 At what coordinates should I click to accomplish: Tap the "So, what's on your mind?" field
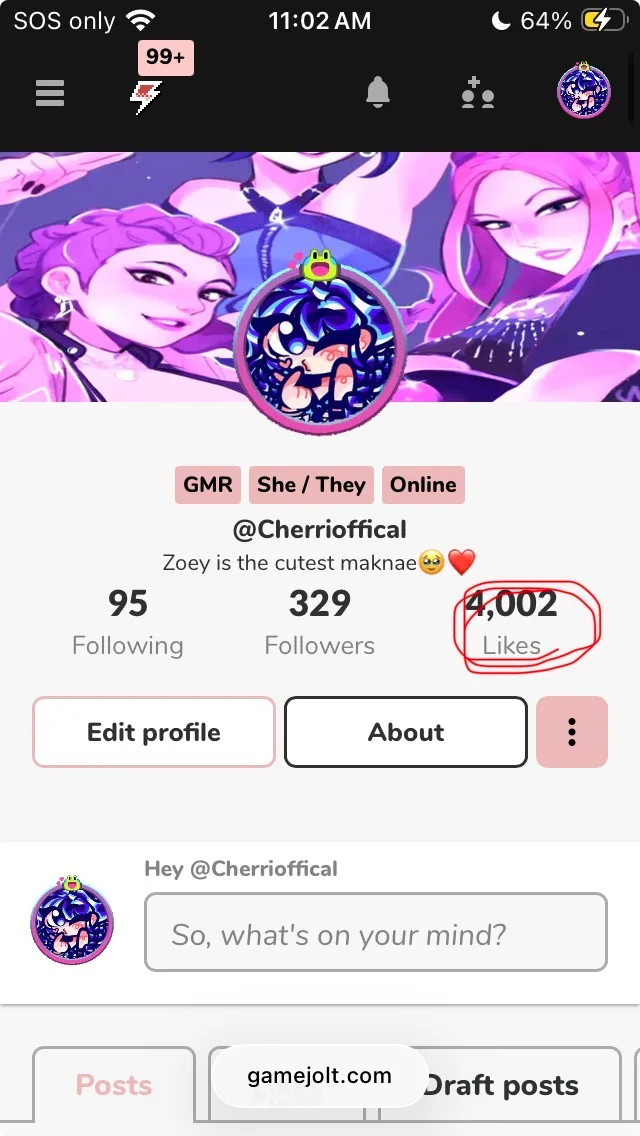click(x=376, y=933)
